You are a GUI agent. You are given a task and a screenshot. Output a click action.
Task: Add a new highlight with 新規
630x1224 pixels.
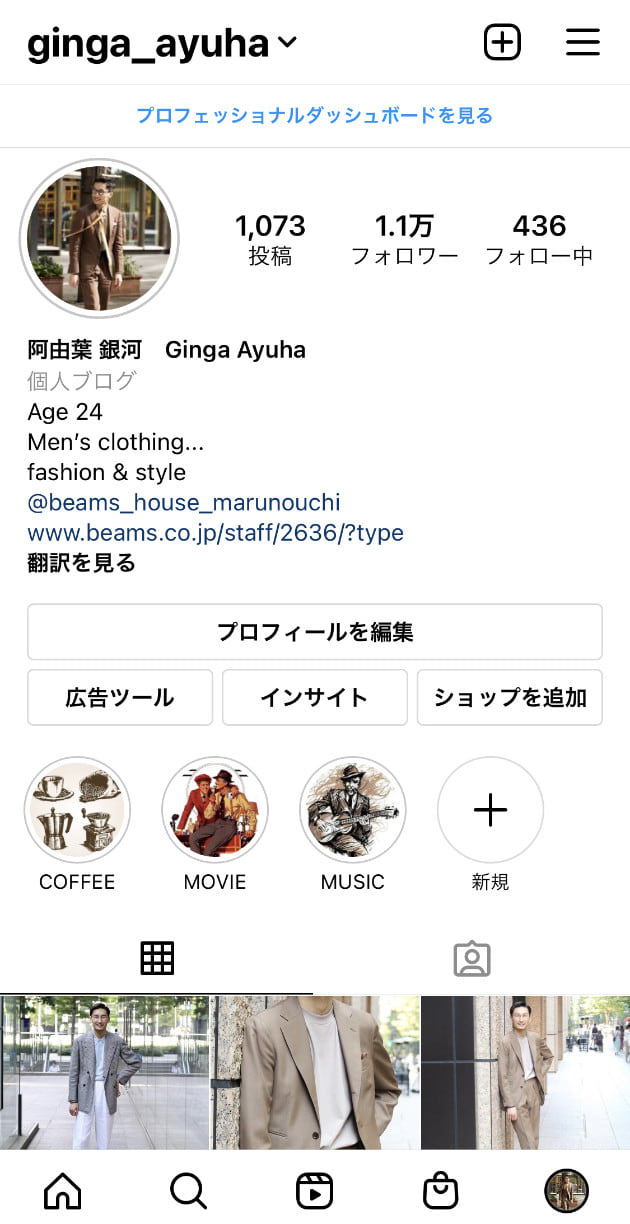pos(490,810)
